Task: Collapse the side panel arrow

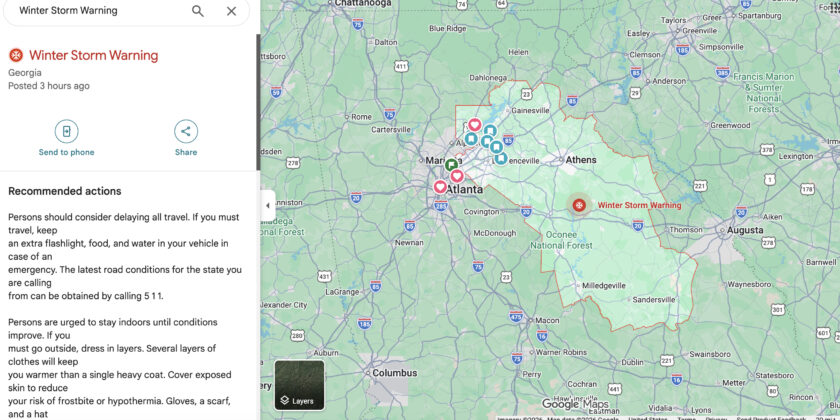Action: tap(267, 206)
